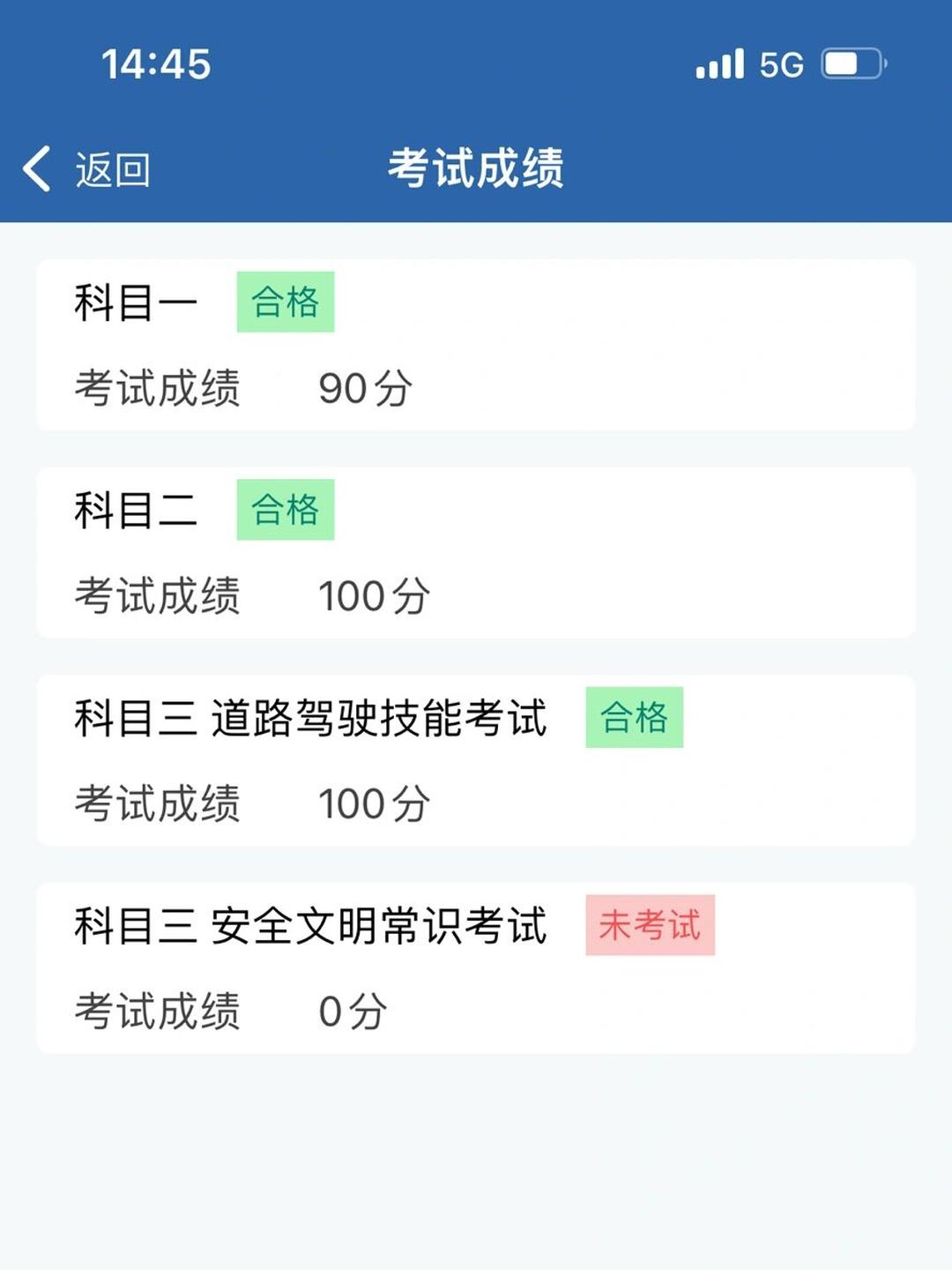
Task: Tap the battery status icon
Action: (x=851, y=62)
